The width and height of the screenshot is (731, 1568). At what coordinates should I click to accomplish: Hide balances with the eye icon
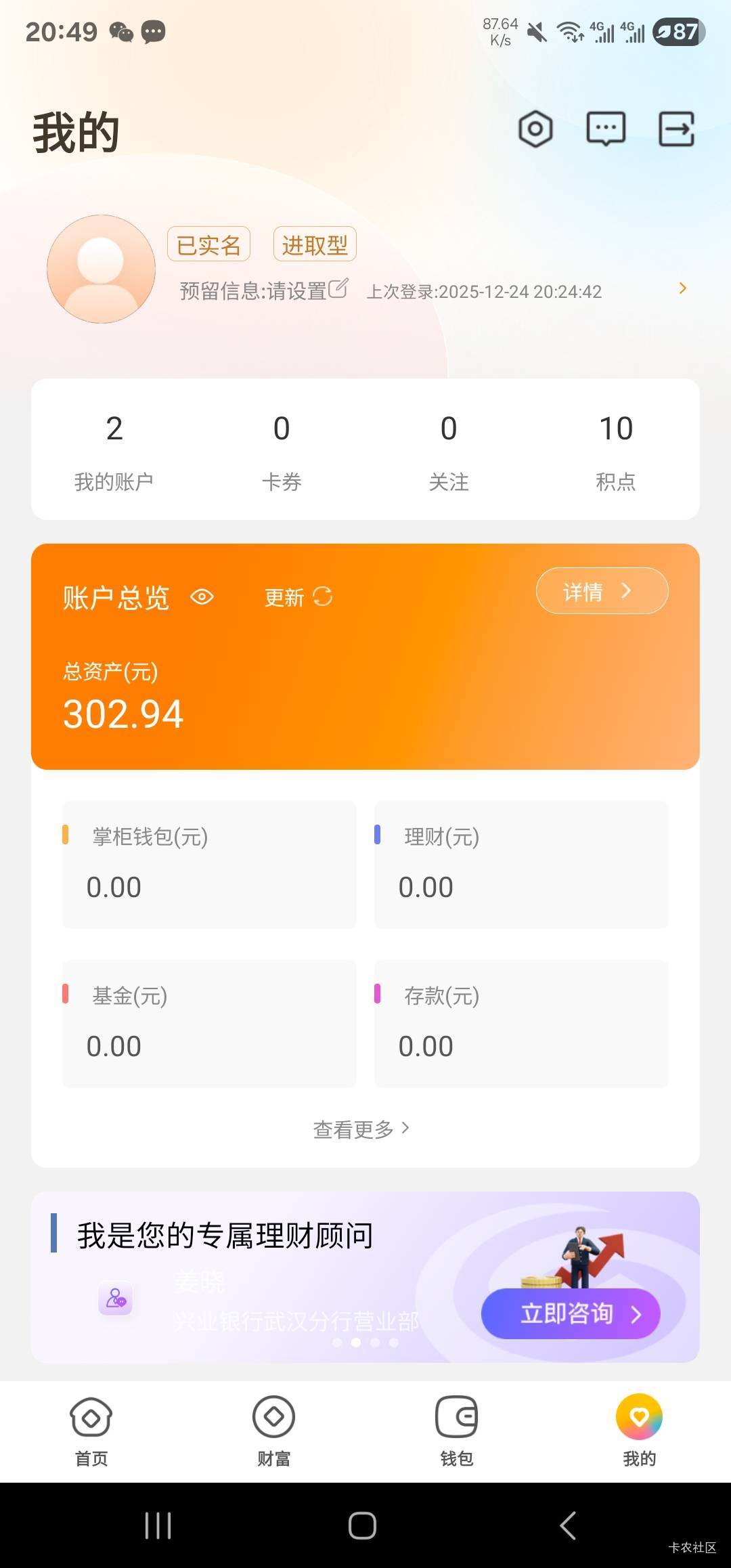[x=202, y=596]
